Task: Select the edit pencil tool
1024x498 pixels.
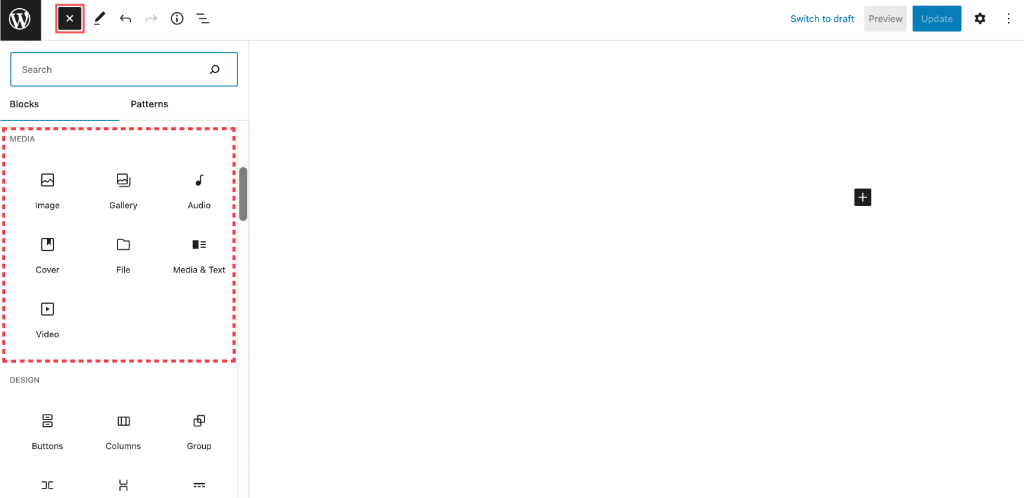Action: (99, 18)
